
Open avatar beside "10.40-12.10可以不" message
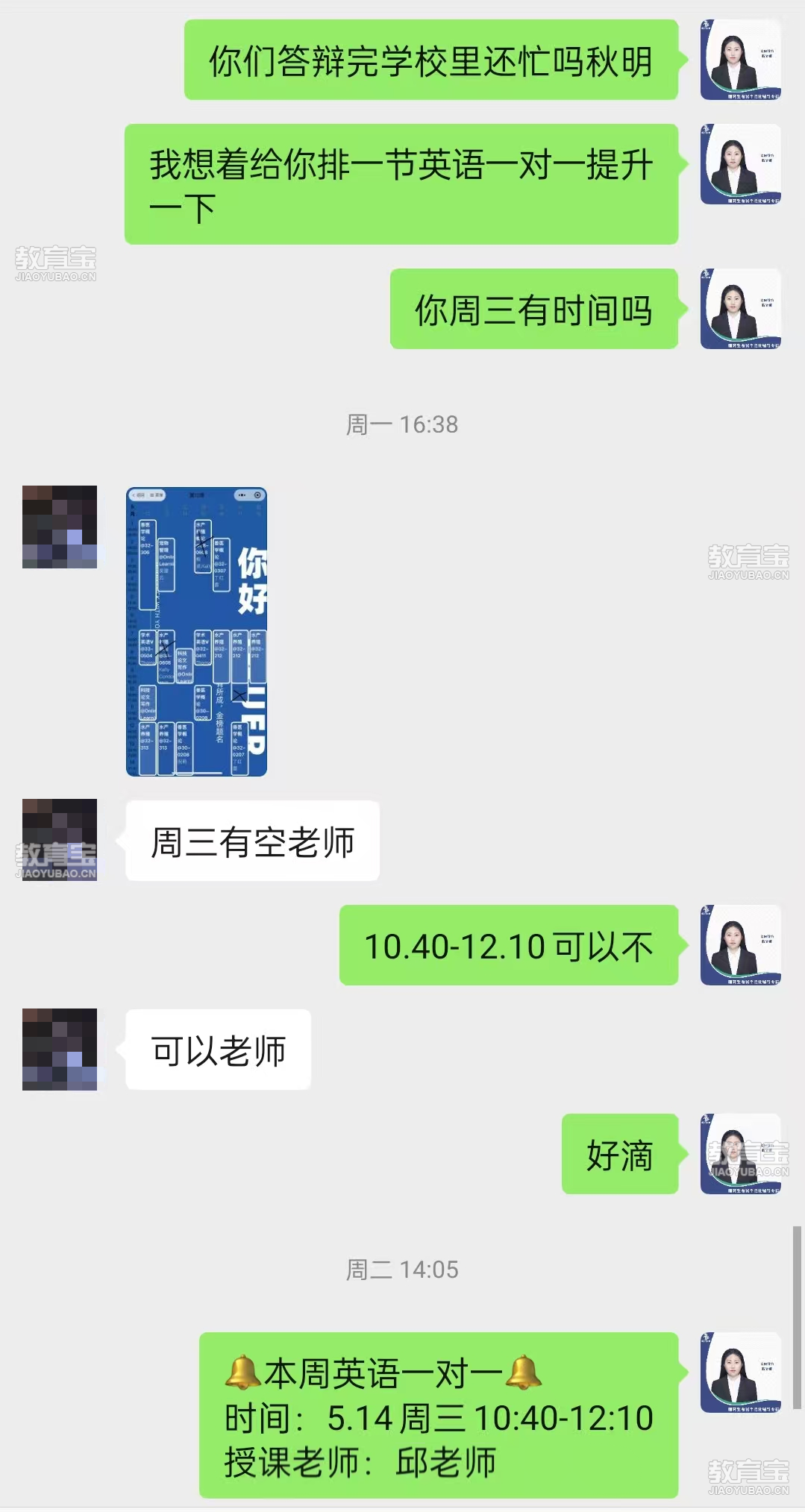(740, 945)
